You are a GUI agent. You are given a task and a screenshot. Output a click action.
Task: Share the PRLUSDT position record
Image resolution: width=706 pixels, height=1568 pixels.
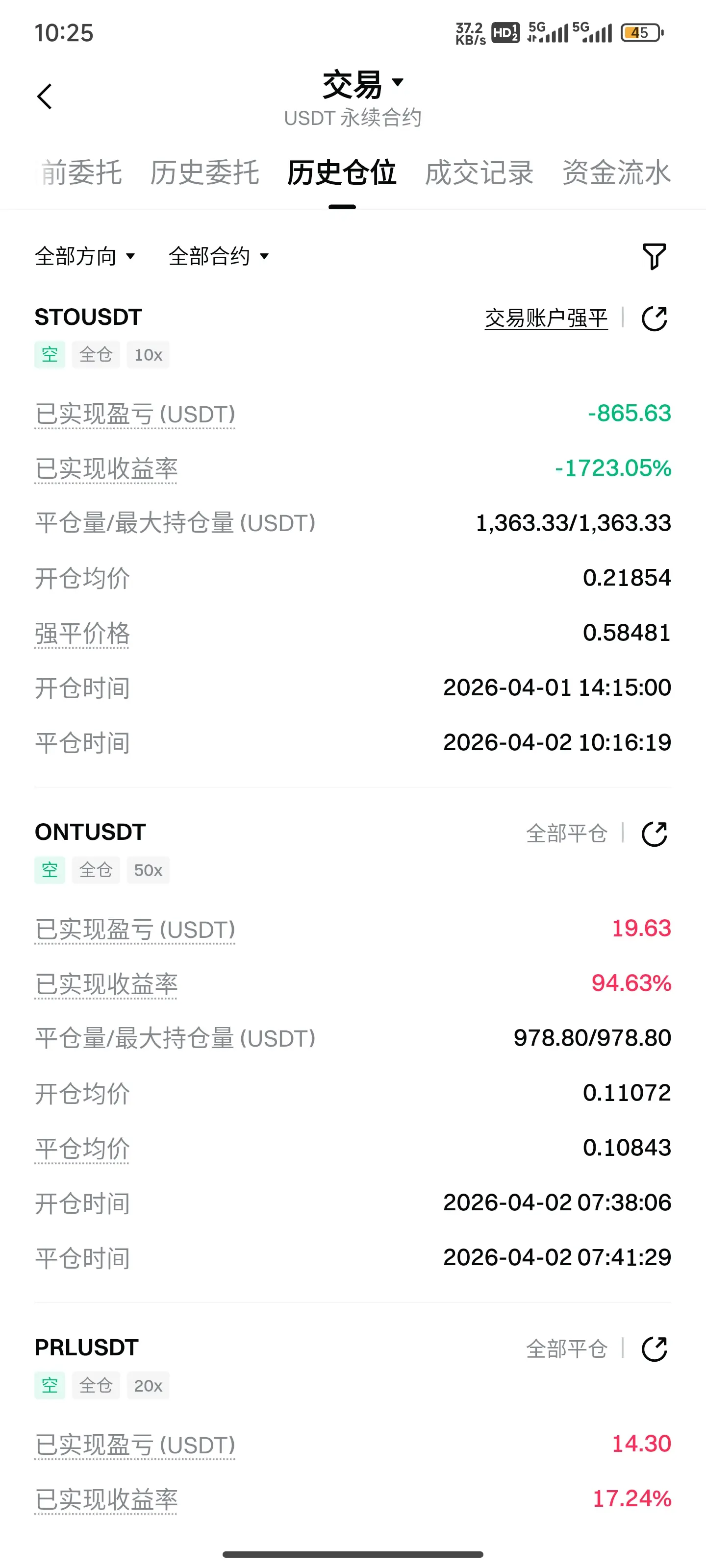[x=654, y=1349]
